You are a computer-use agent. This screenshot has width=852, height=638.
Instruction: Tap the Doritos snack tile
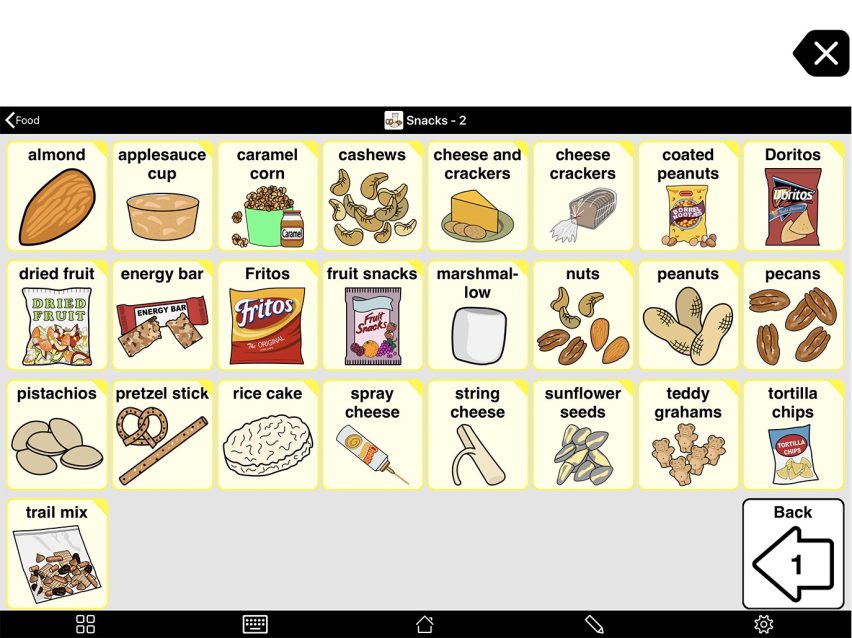[792, 196]
